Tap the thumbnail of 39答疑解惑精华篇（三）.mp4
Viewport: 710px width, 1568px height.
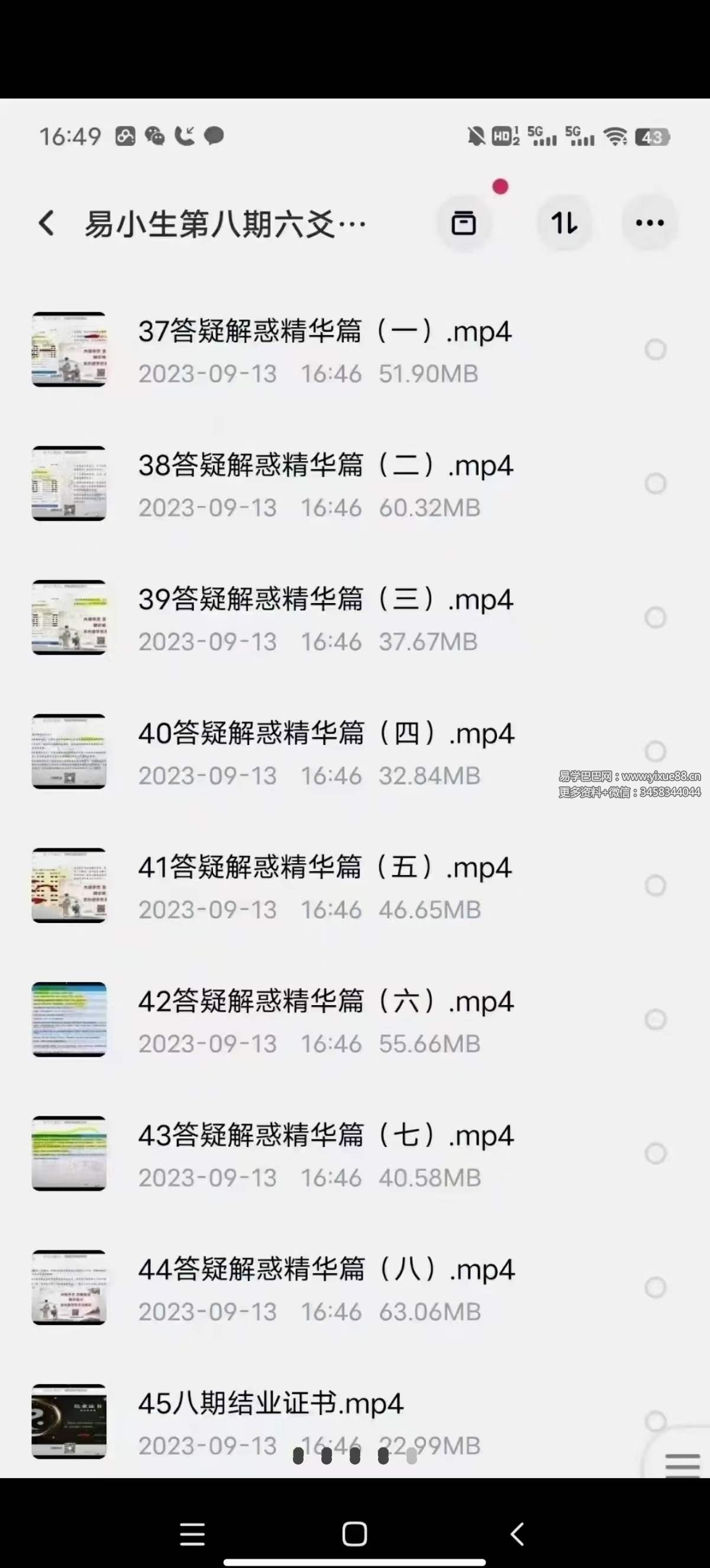point(69,617)
